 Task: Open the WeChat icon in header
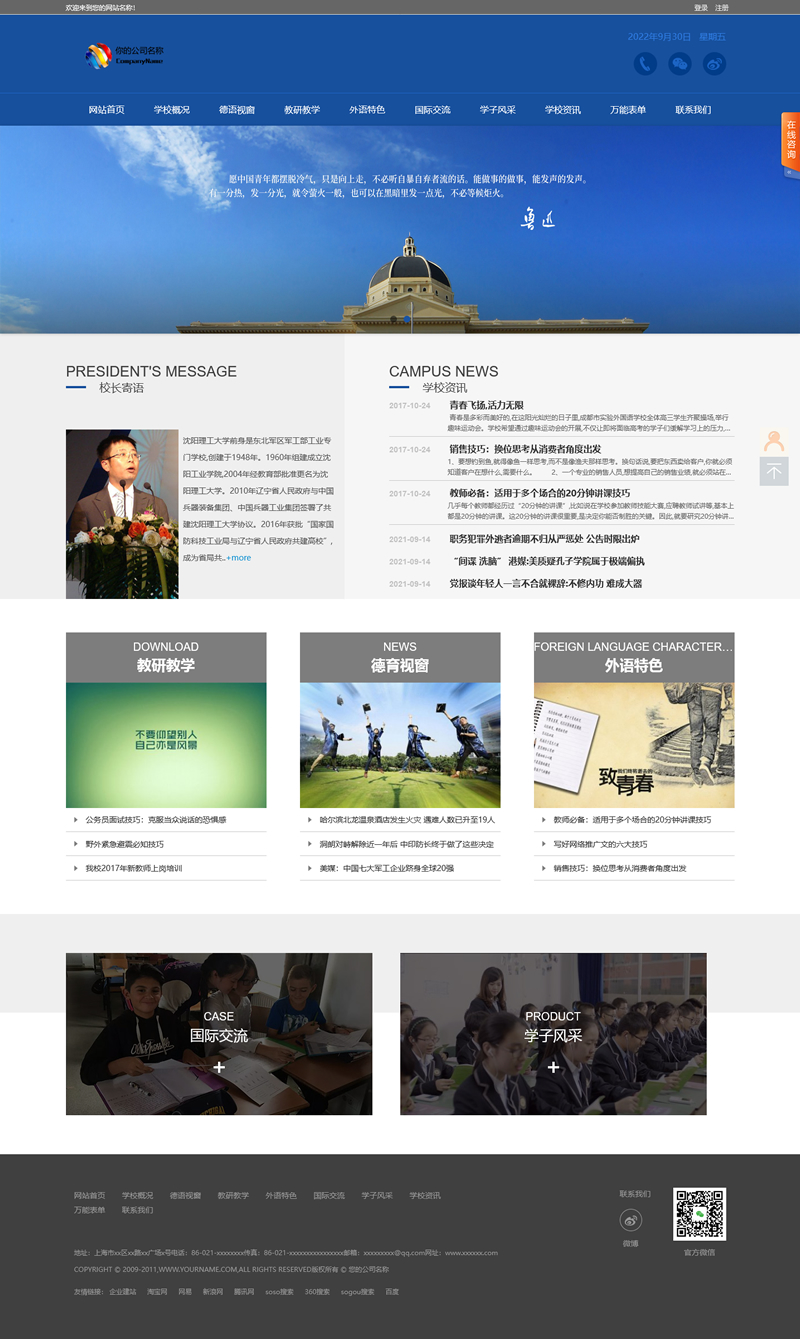coord(679,64)
